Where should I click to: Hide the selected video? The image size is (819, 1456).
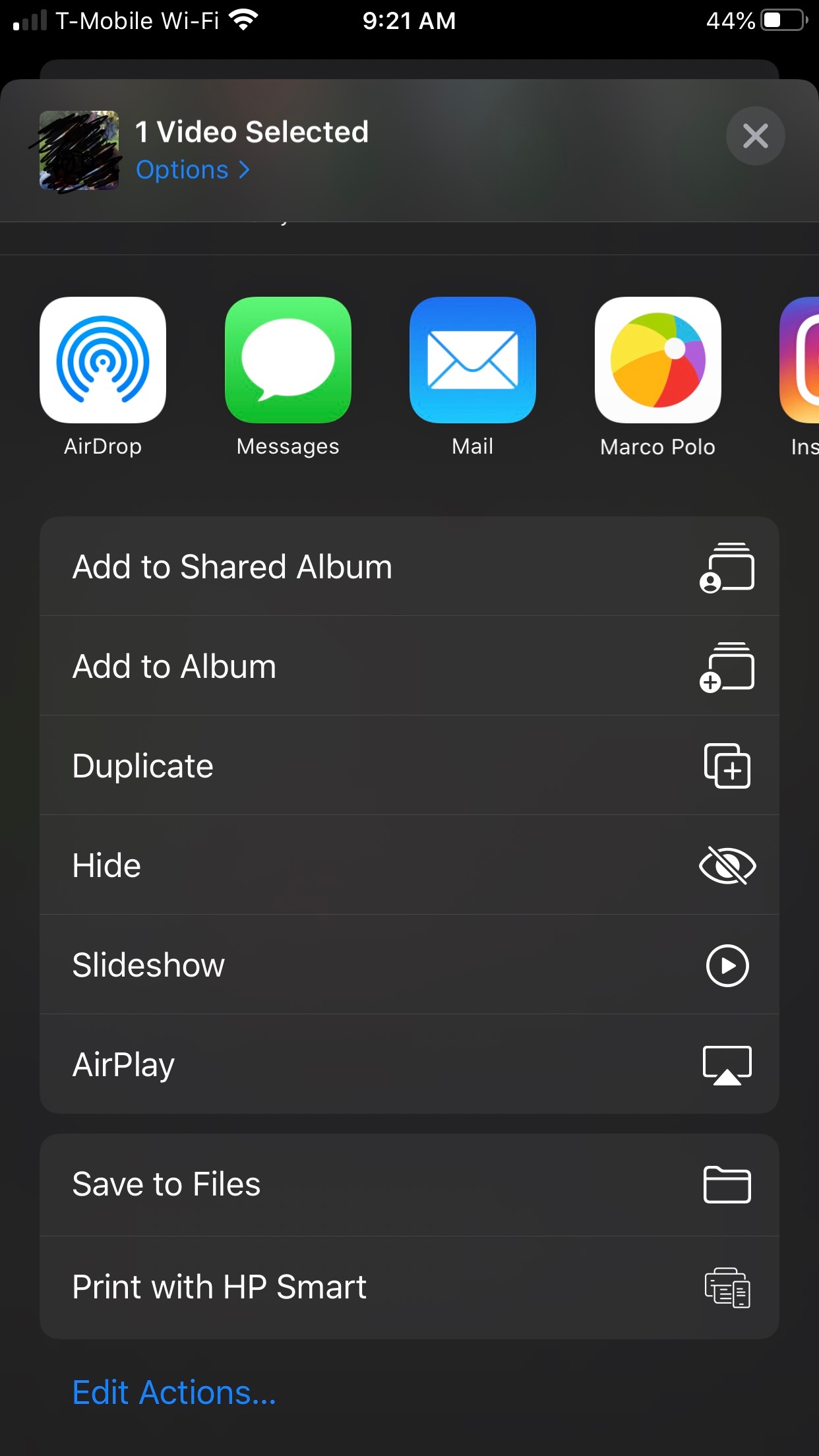pyautogui.click(x=409, y=865)
